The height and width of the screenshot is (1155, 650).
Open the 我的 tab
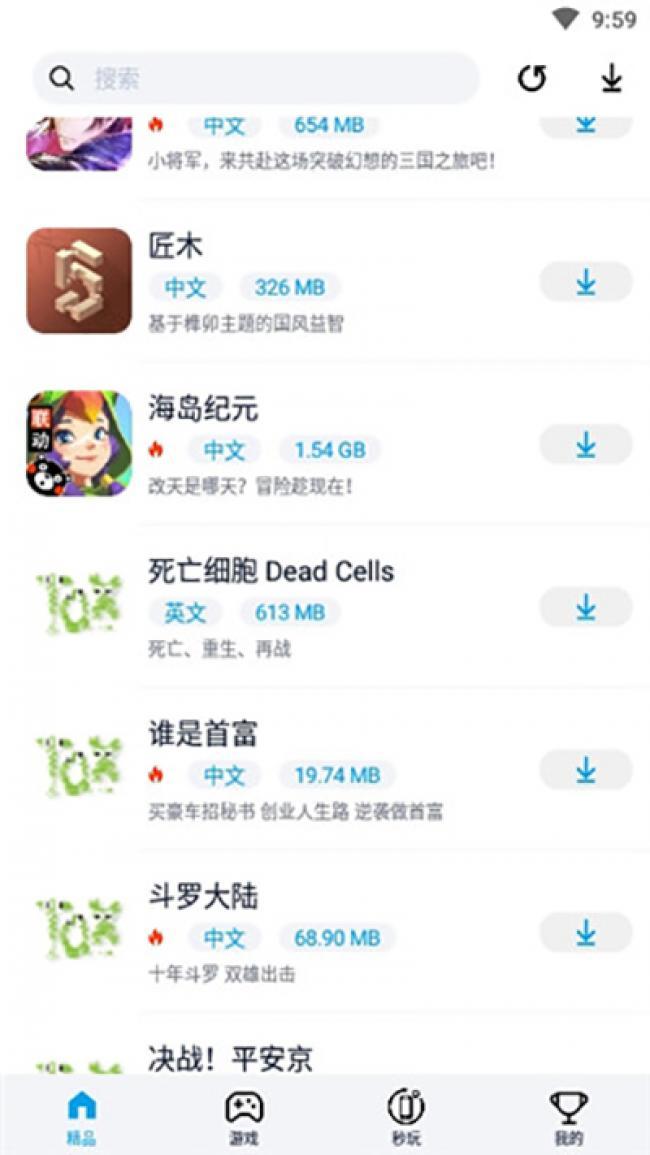point(568,1116)
